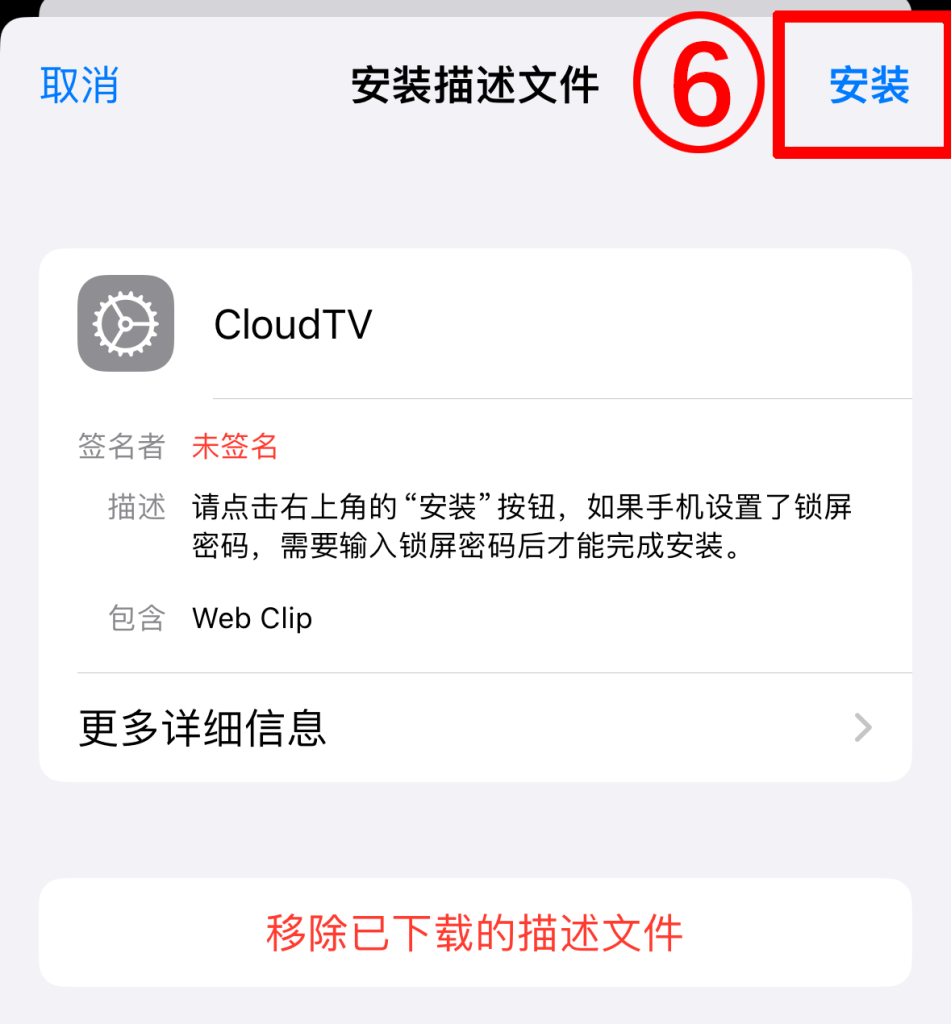Tap 取消 to cancel profile installation
This screenshot has height=1024, width=951.
point(79,86)
